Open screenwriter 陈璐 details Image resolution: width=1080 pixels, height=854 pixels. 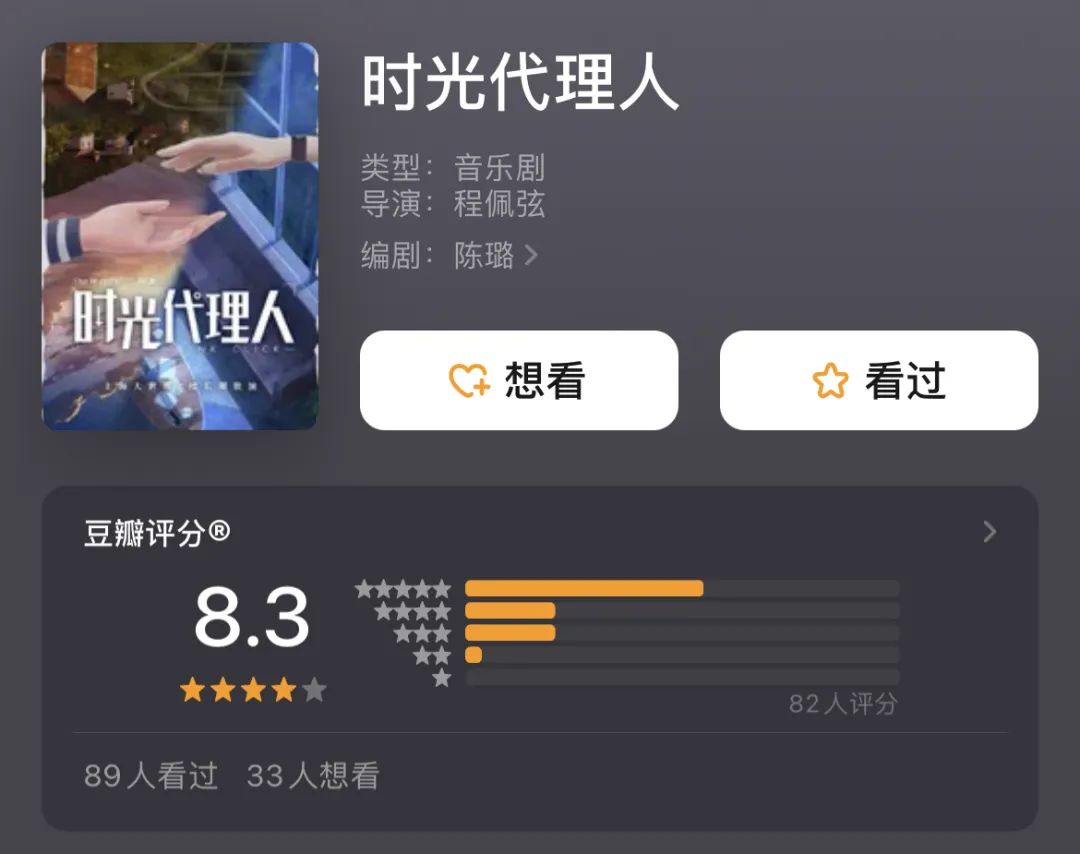click(x=497, y=256)
